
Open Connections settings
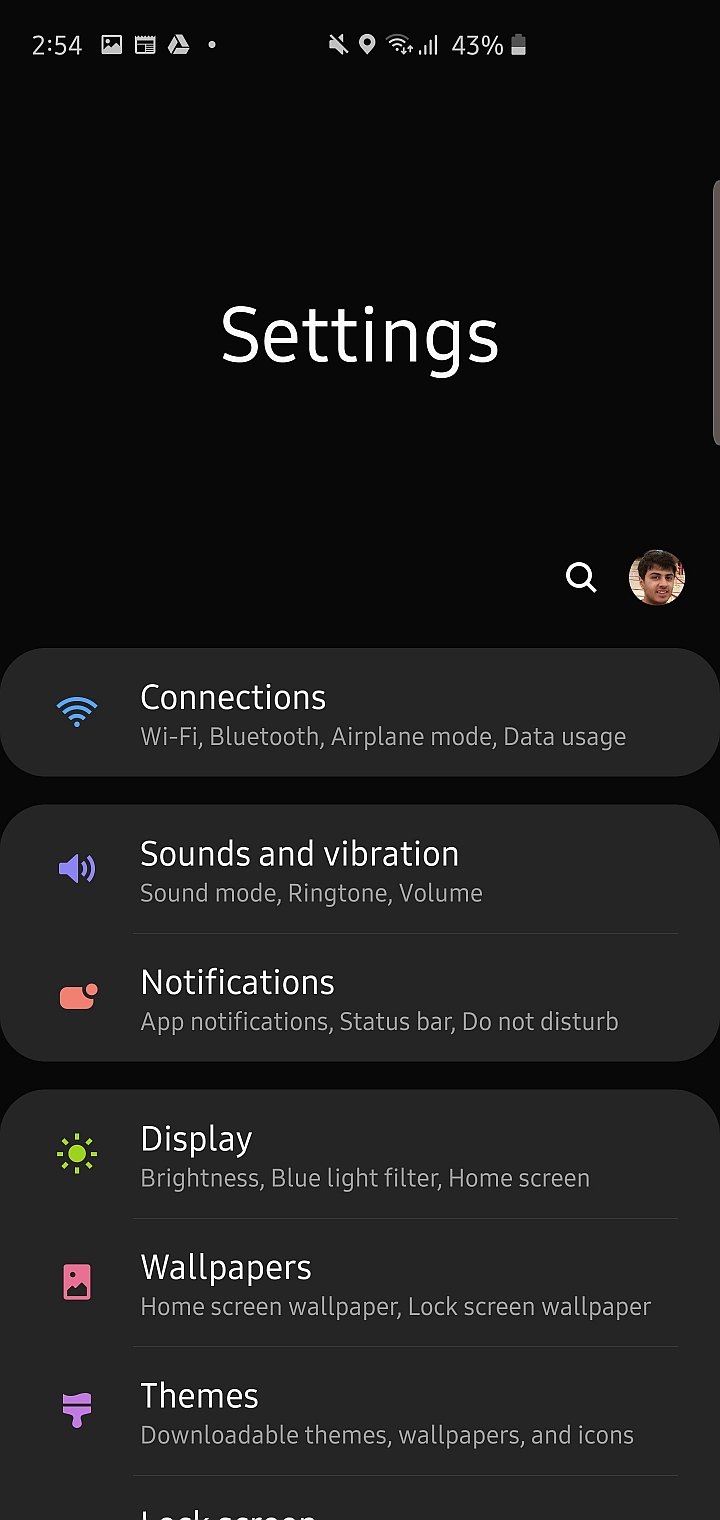coord(360,713)
